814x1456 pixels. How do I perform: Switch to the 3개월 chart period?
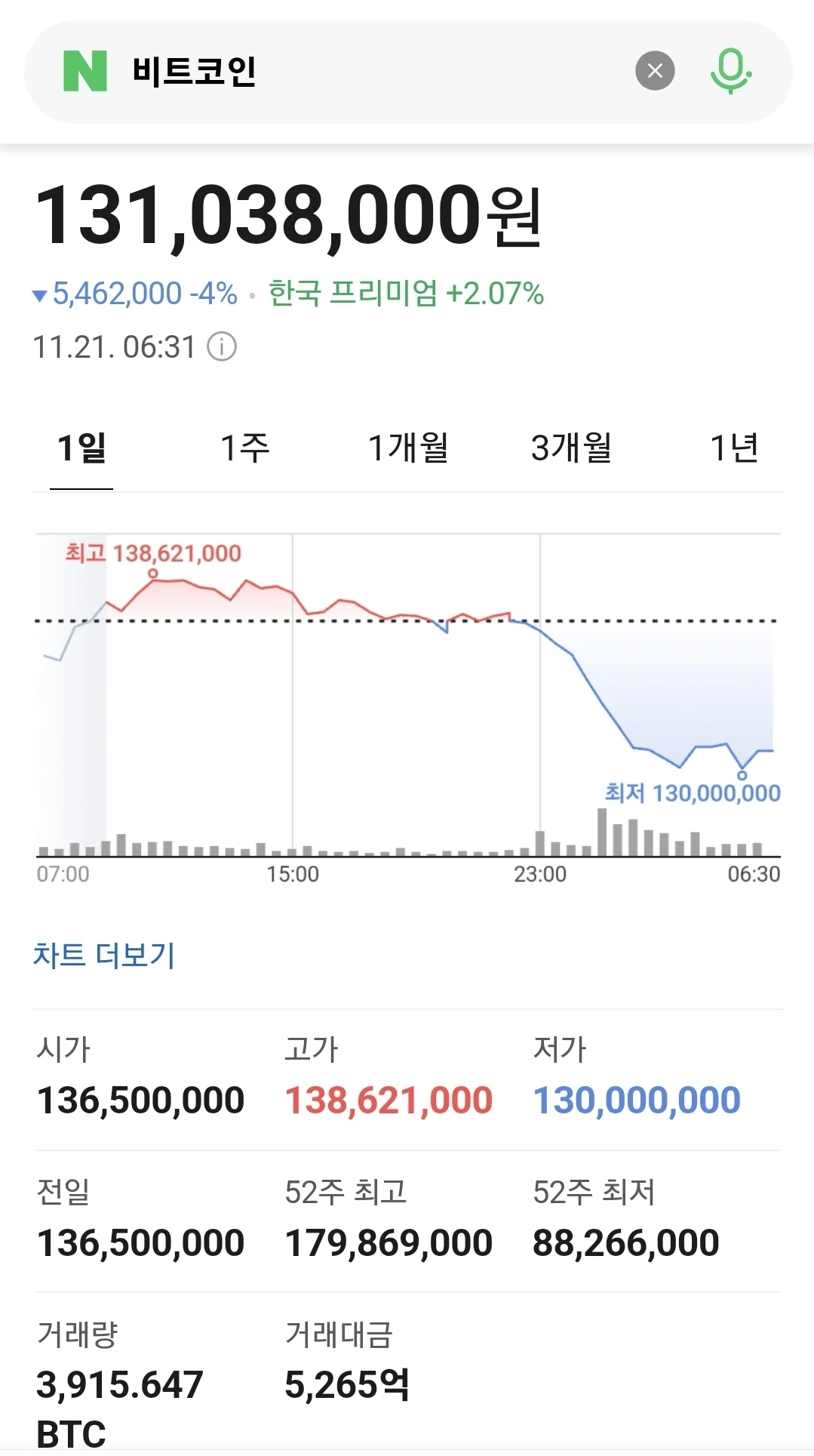click(571, 448)
